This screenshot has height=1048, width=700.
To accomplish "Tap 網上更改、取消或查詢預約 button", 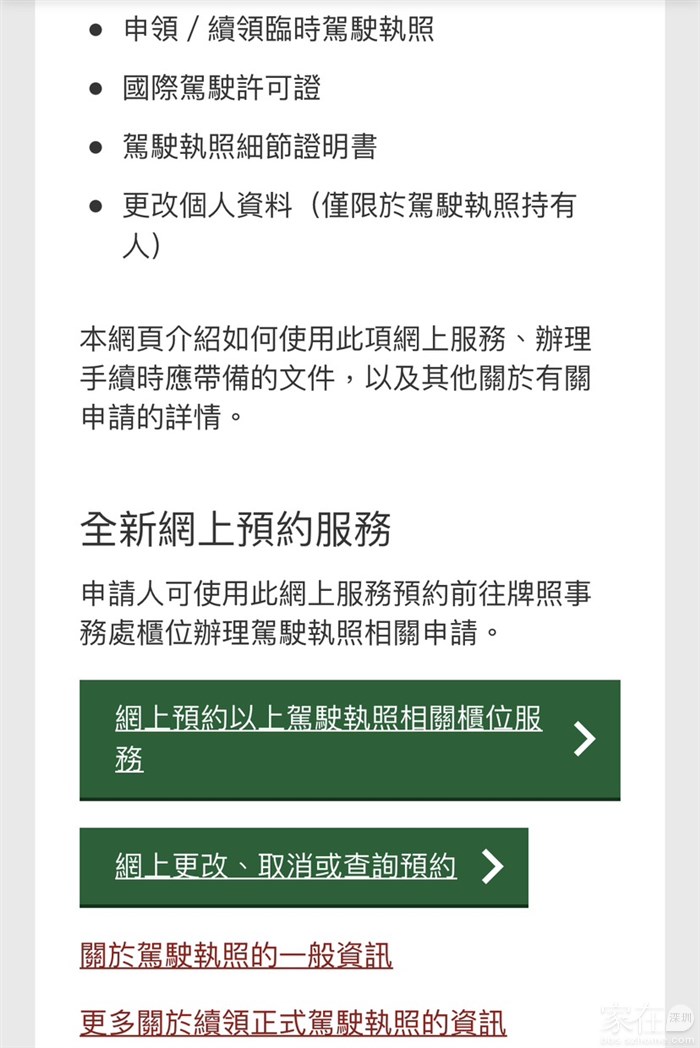I will (303, 866).
